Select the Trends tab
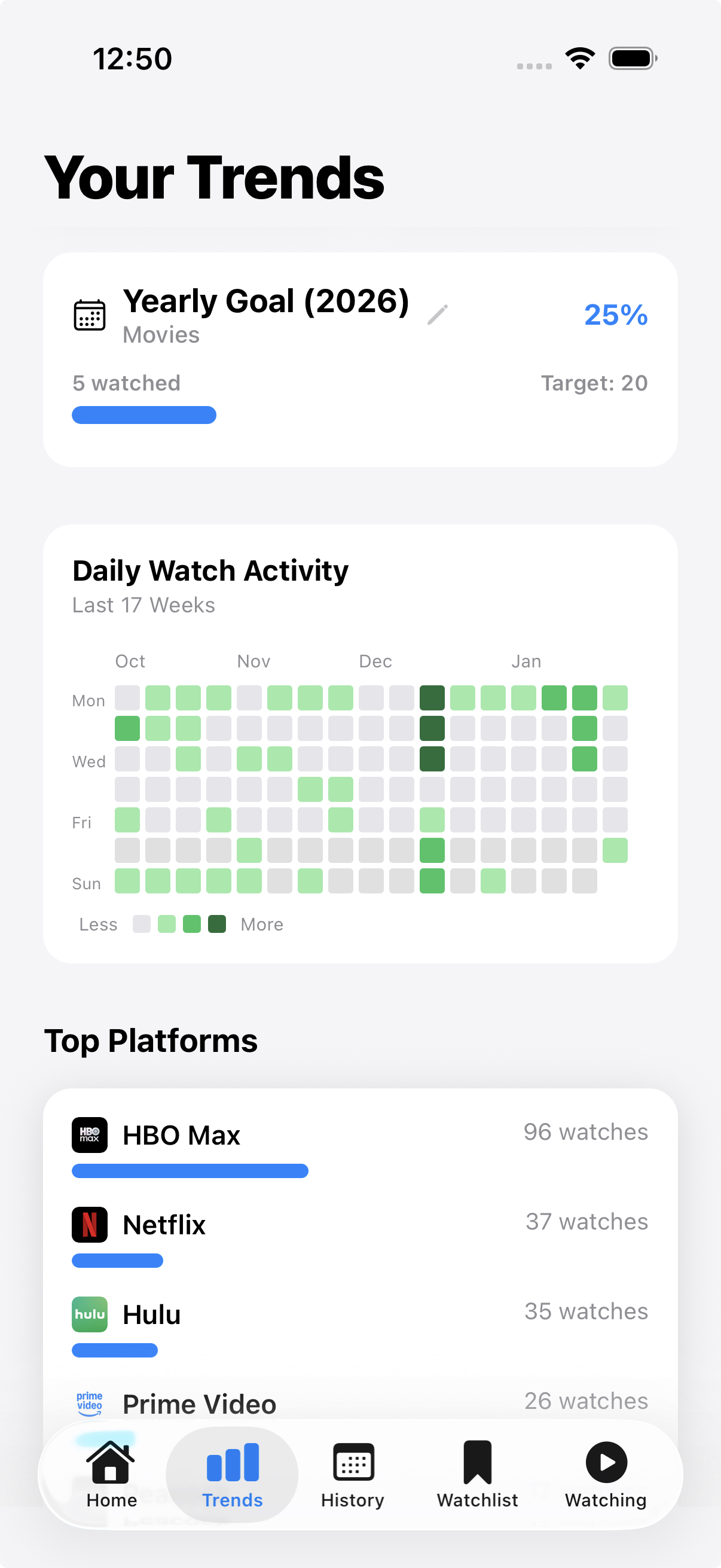721x1568 pixels. (233, 1474)
